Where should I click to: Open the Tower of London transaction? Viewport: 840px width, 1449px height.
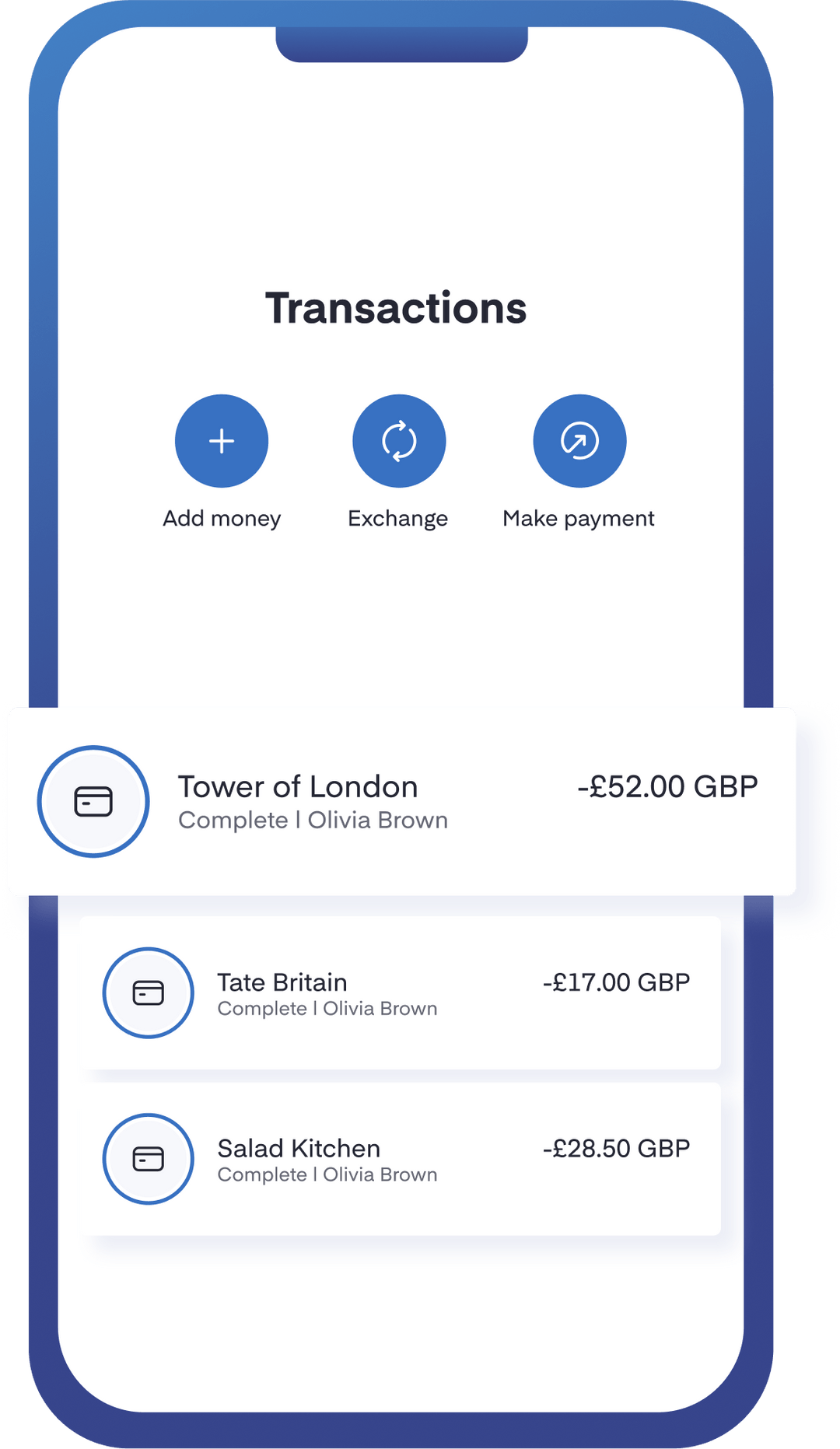coord(299,787)
